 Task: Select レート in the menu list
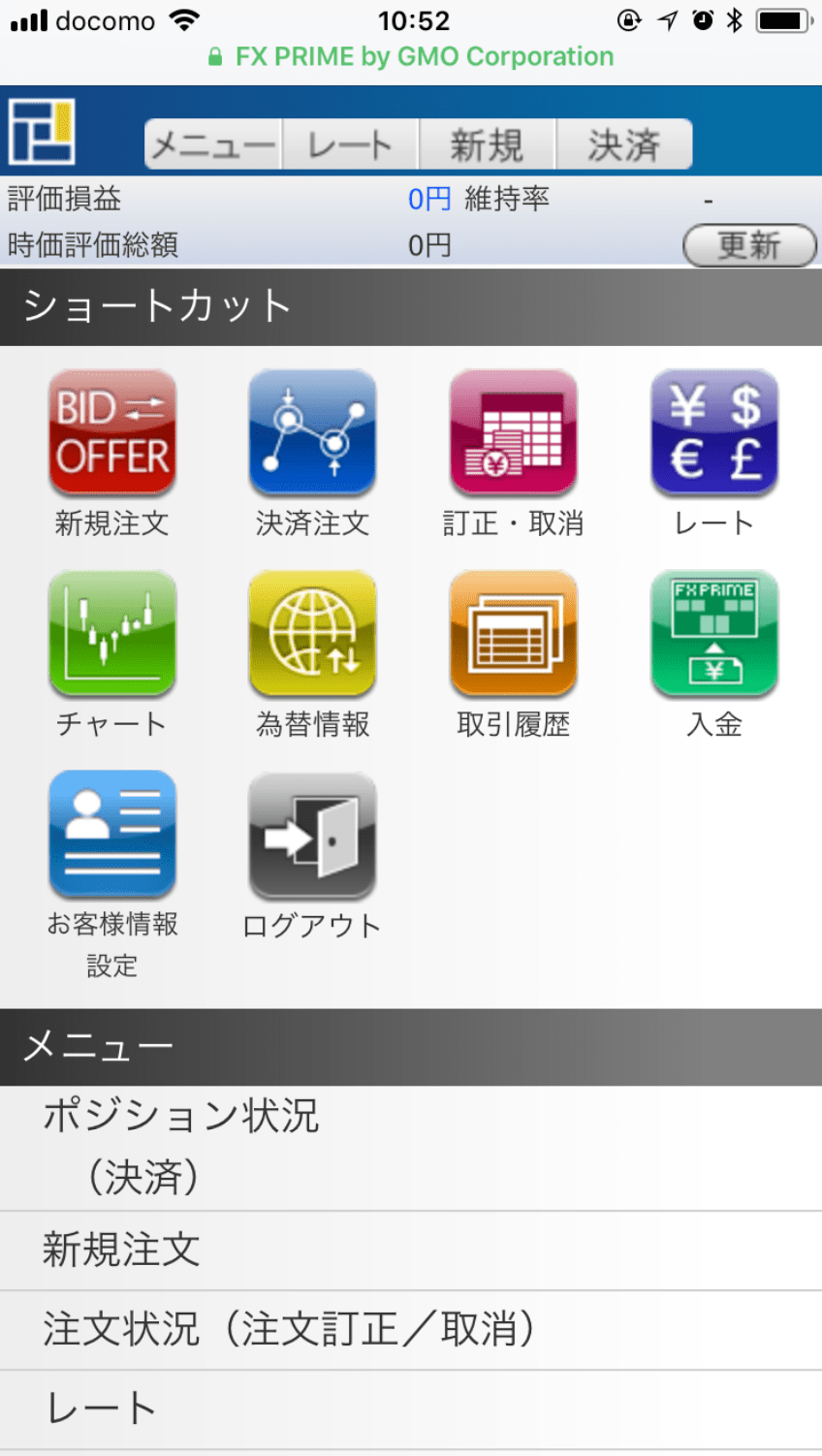(x=411, y=1409)
